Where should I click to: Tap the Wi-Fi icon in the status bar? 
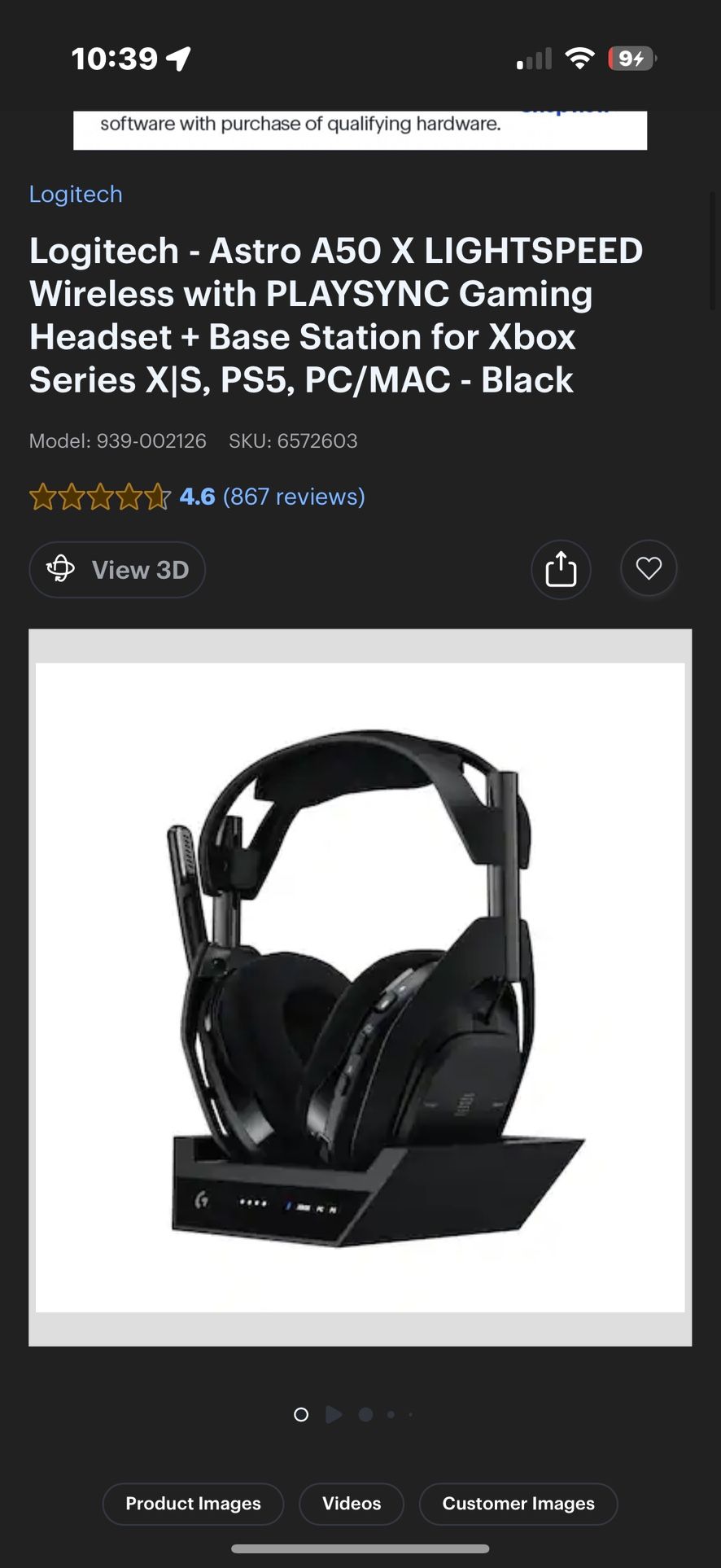pyautogui.click(x=579, y=57)
